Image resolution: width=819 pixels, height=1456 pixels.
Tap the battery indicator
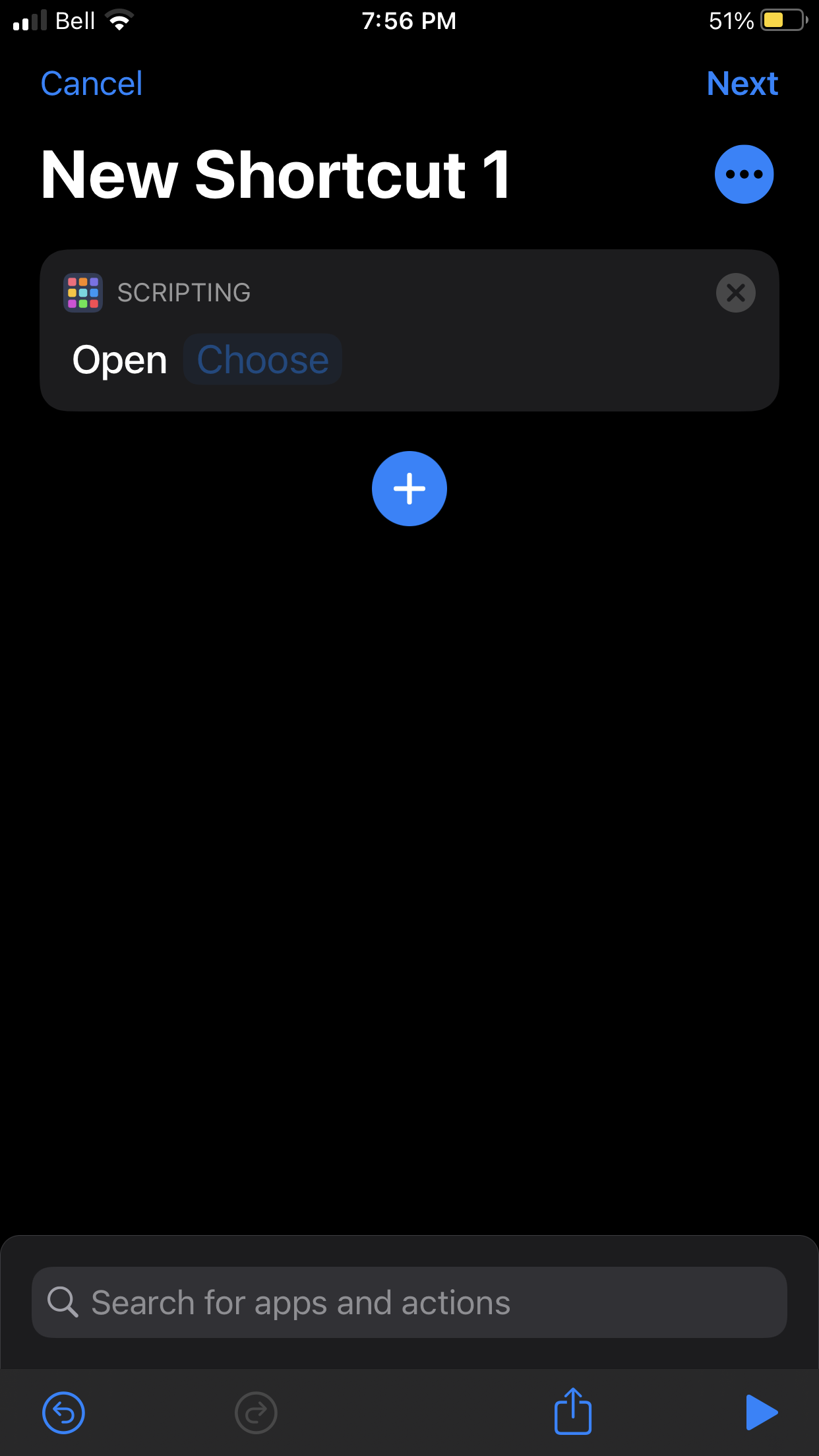(x=781, y=20)
